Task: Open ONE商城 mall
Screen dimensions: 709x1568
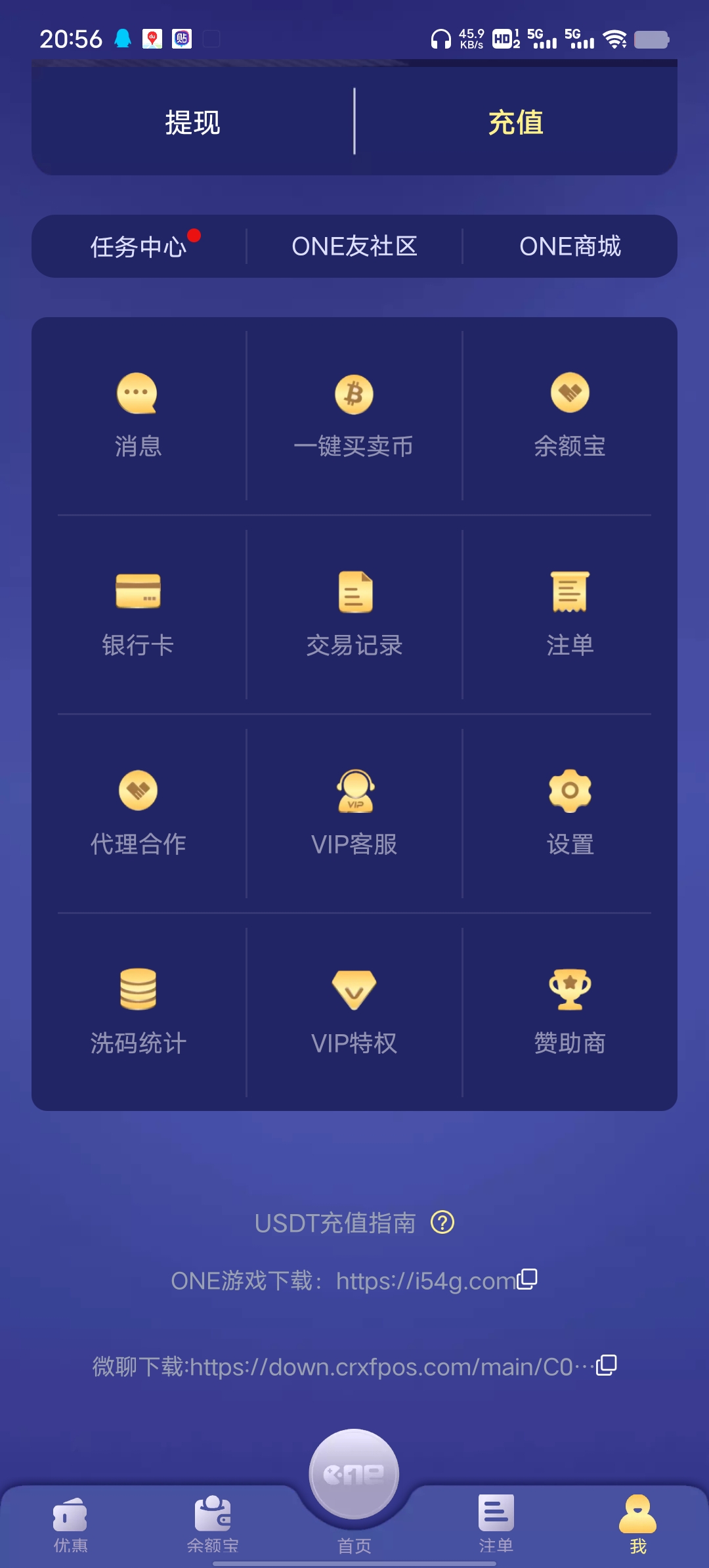Action: pyautogui.click(x=570, y=246)
